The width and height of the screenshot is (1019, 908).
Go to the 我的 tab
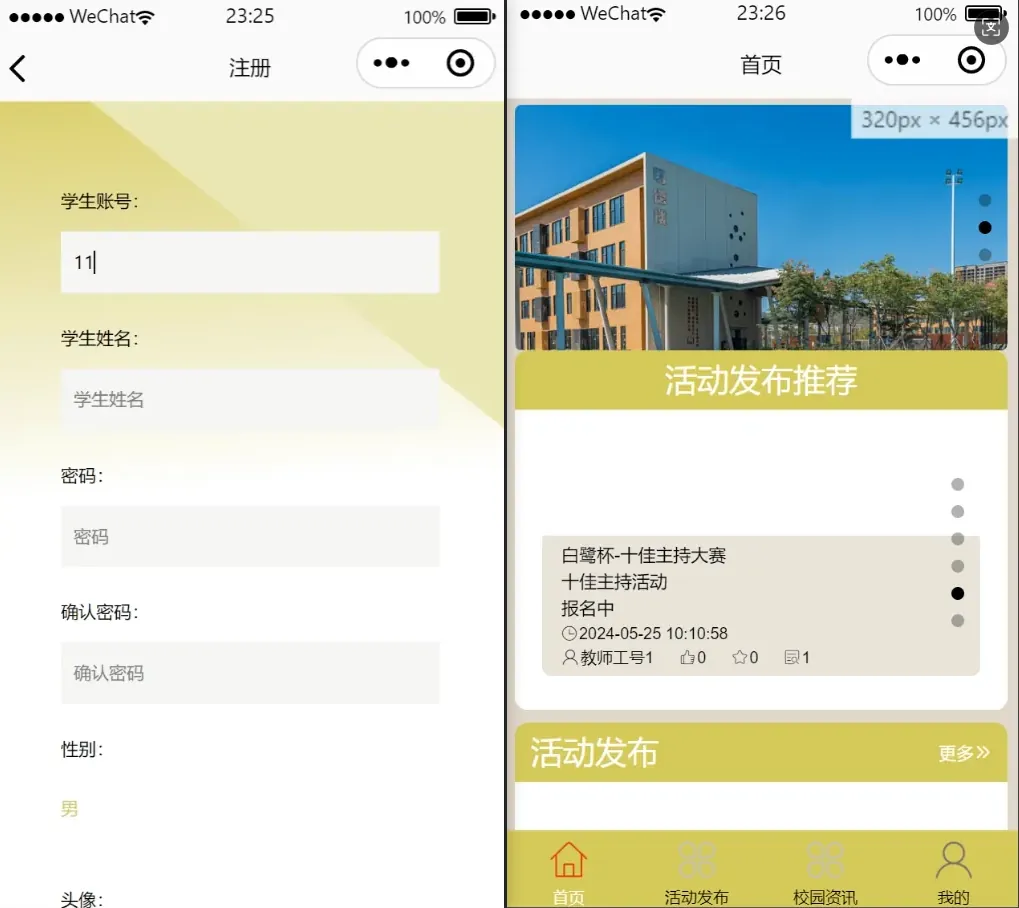pos(953,872)
